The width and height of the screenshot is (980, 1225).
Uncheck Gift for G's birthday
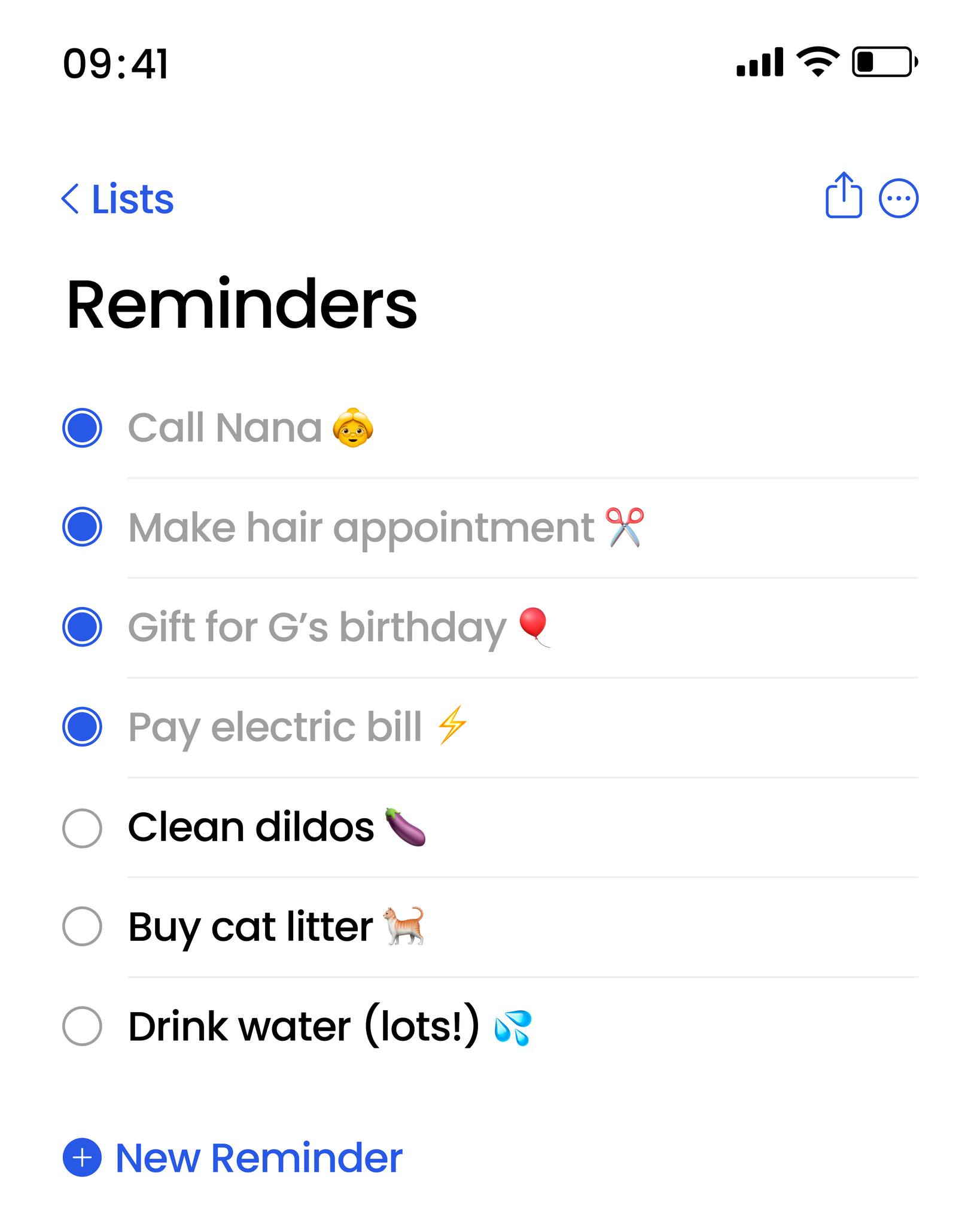(x=82, y=627)
